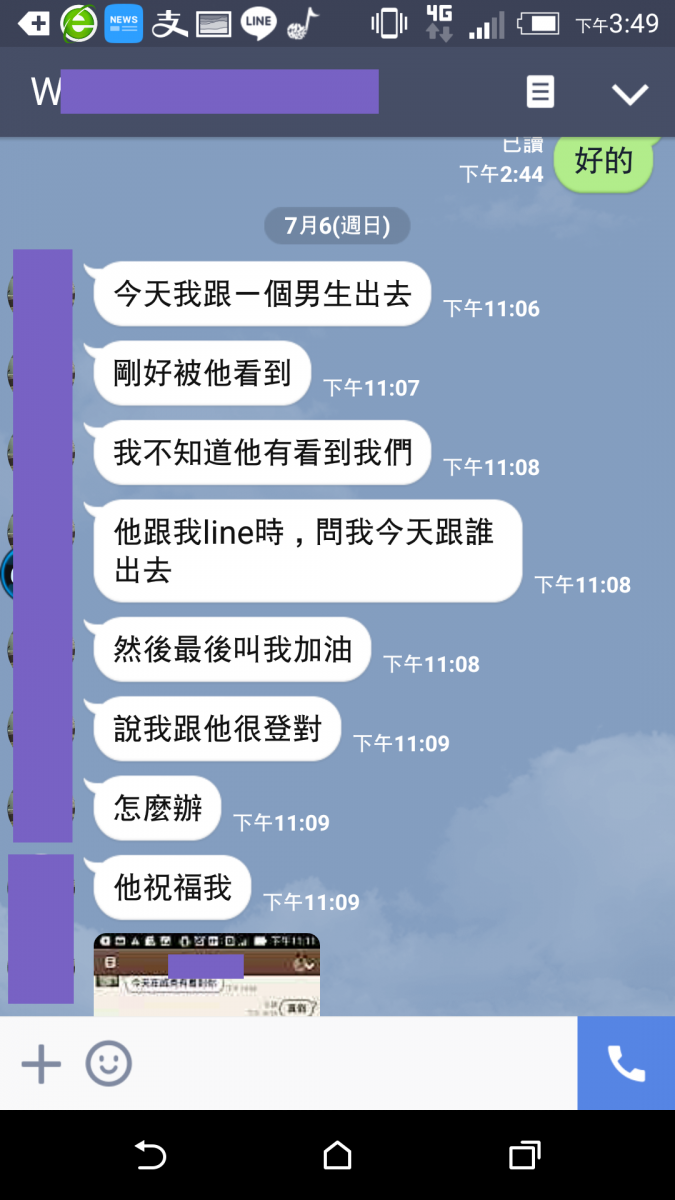Screen dimensions: 675x1200
Task: Go to the home screen
Action: pyautogui.click(x=337, y=1156)
